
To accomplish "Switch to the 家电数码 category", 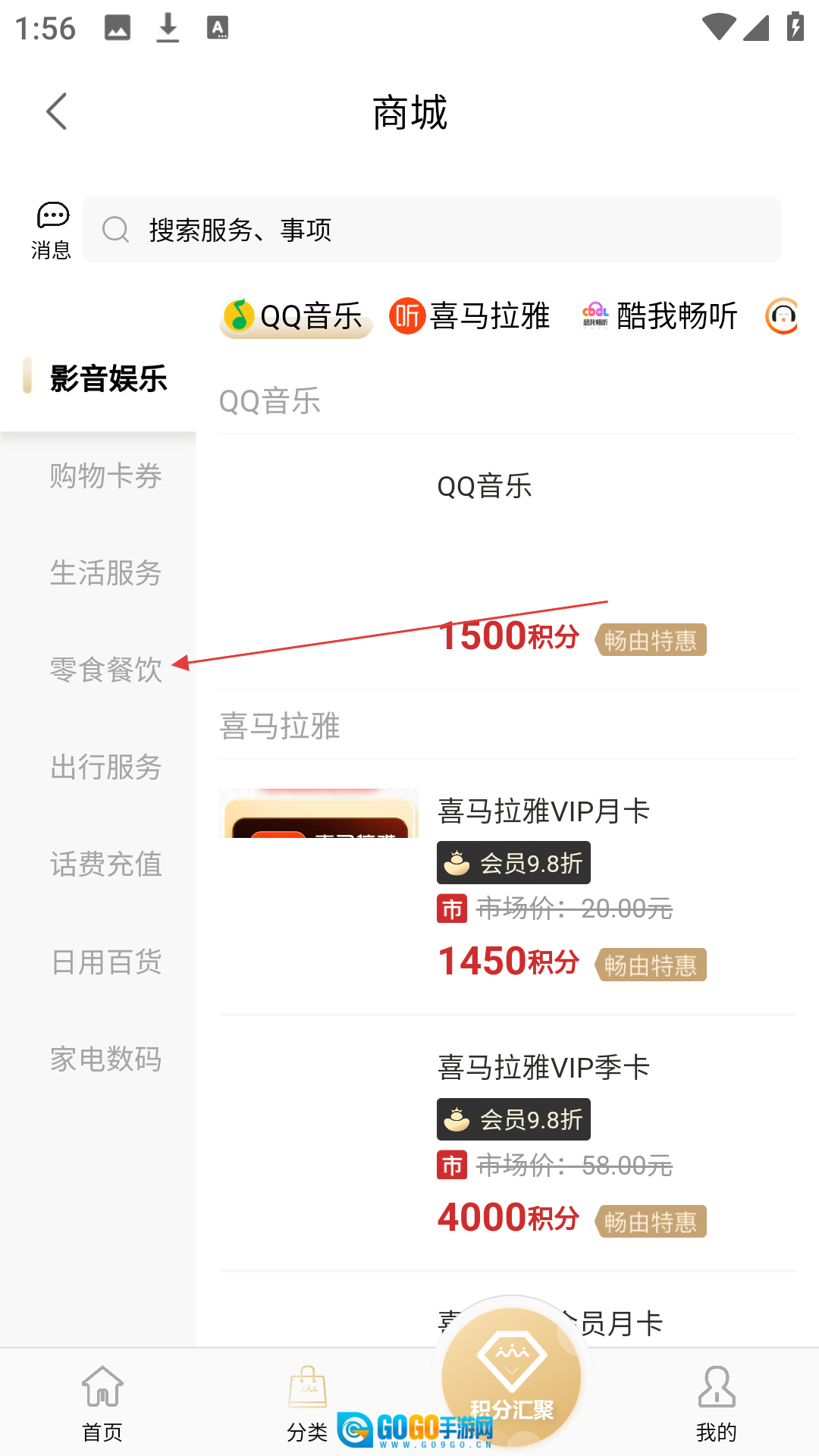I will [x=105, y=1059].
